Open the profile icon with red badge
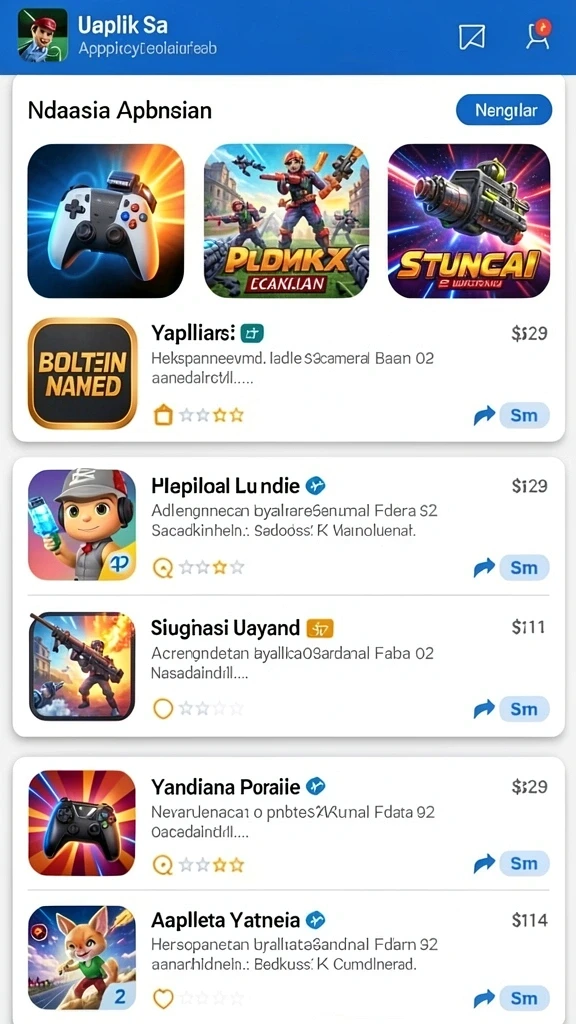Image resolution: width=576 pixels, height=1024 pixels. pyautogui.click(x=538, y=35)
